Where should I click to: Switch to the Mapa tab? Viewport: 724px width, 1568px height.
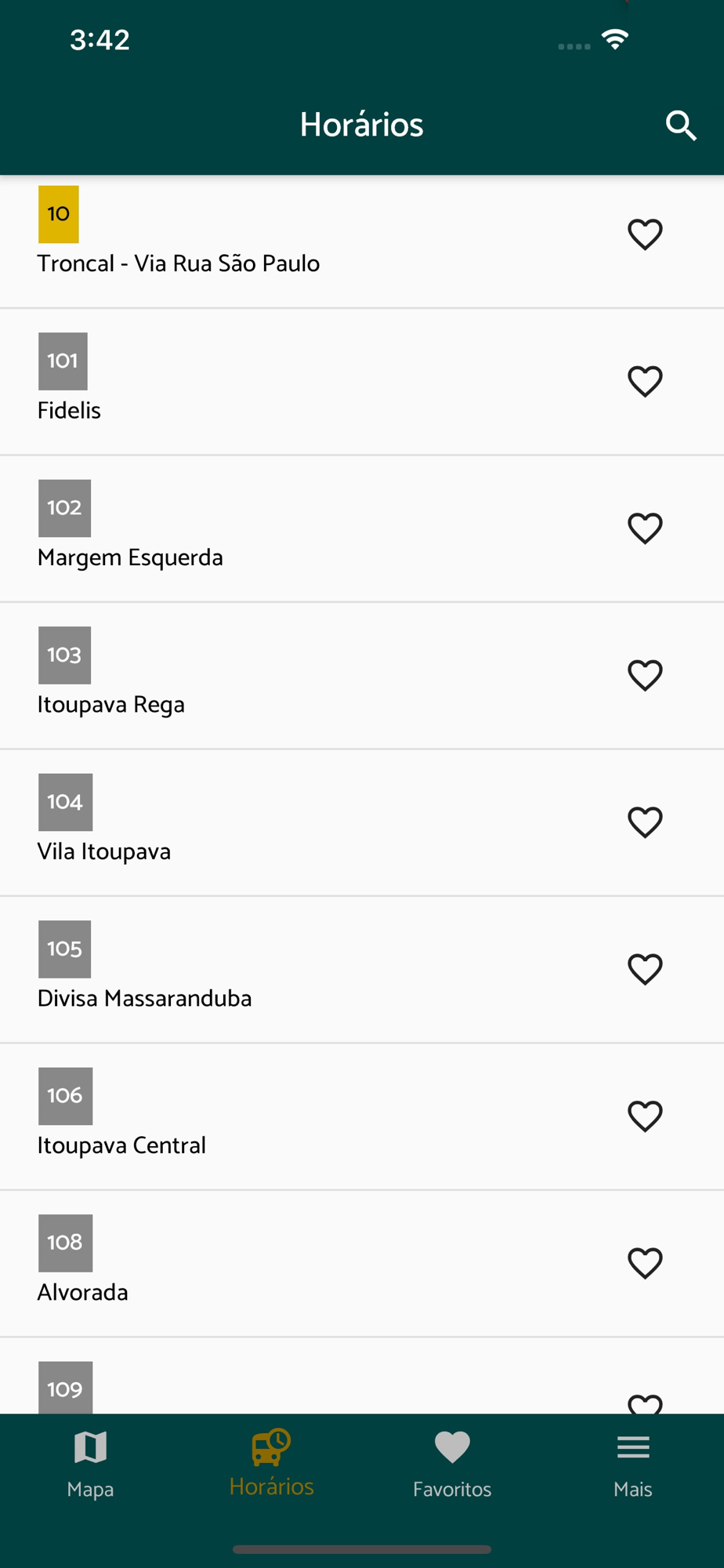(x=90, y=1465)
